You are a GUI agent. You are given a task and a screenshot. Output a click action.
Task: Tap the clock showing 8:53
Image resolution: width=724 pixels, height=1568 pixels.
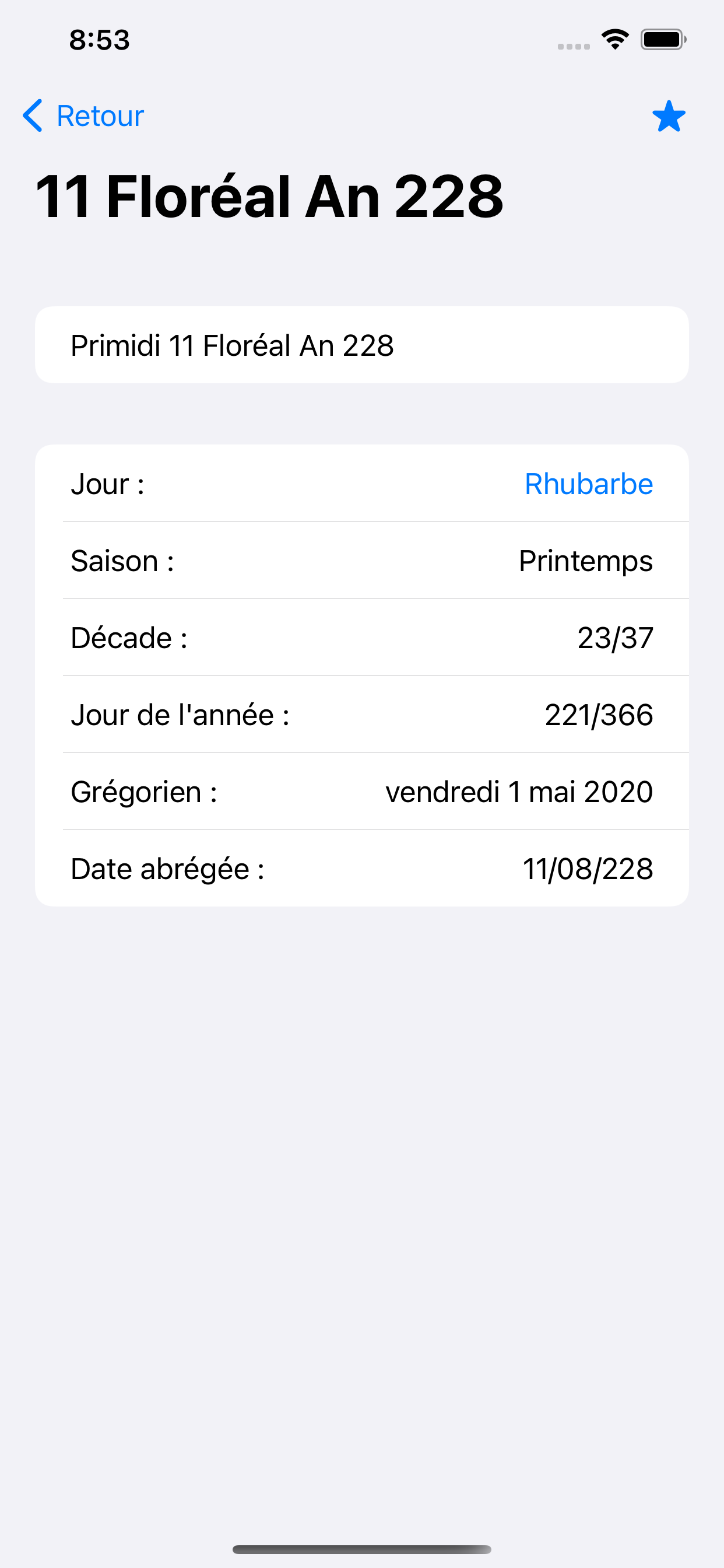coord(99,40)
